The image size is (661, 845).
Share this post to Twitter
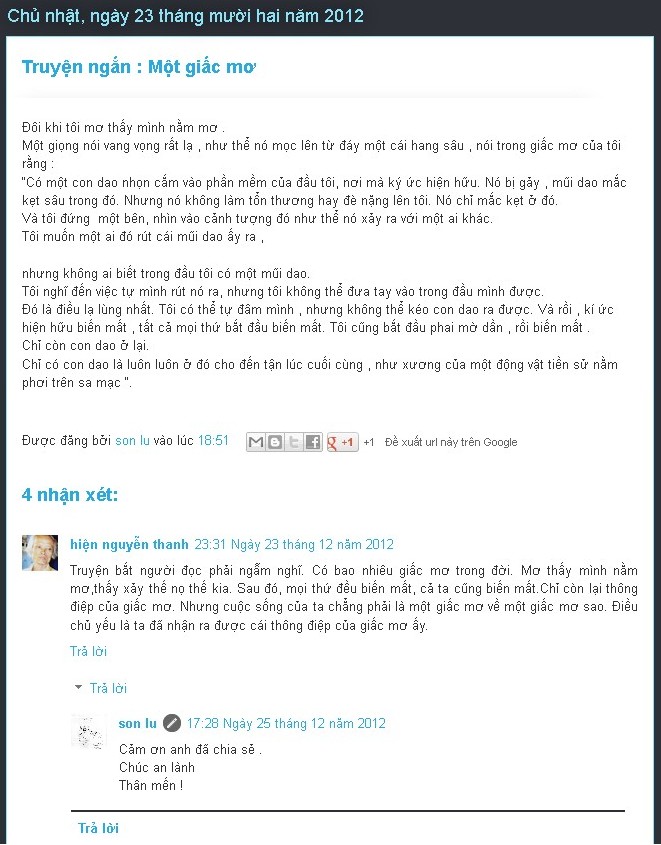click(294, 441)
